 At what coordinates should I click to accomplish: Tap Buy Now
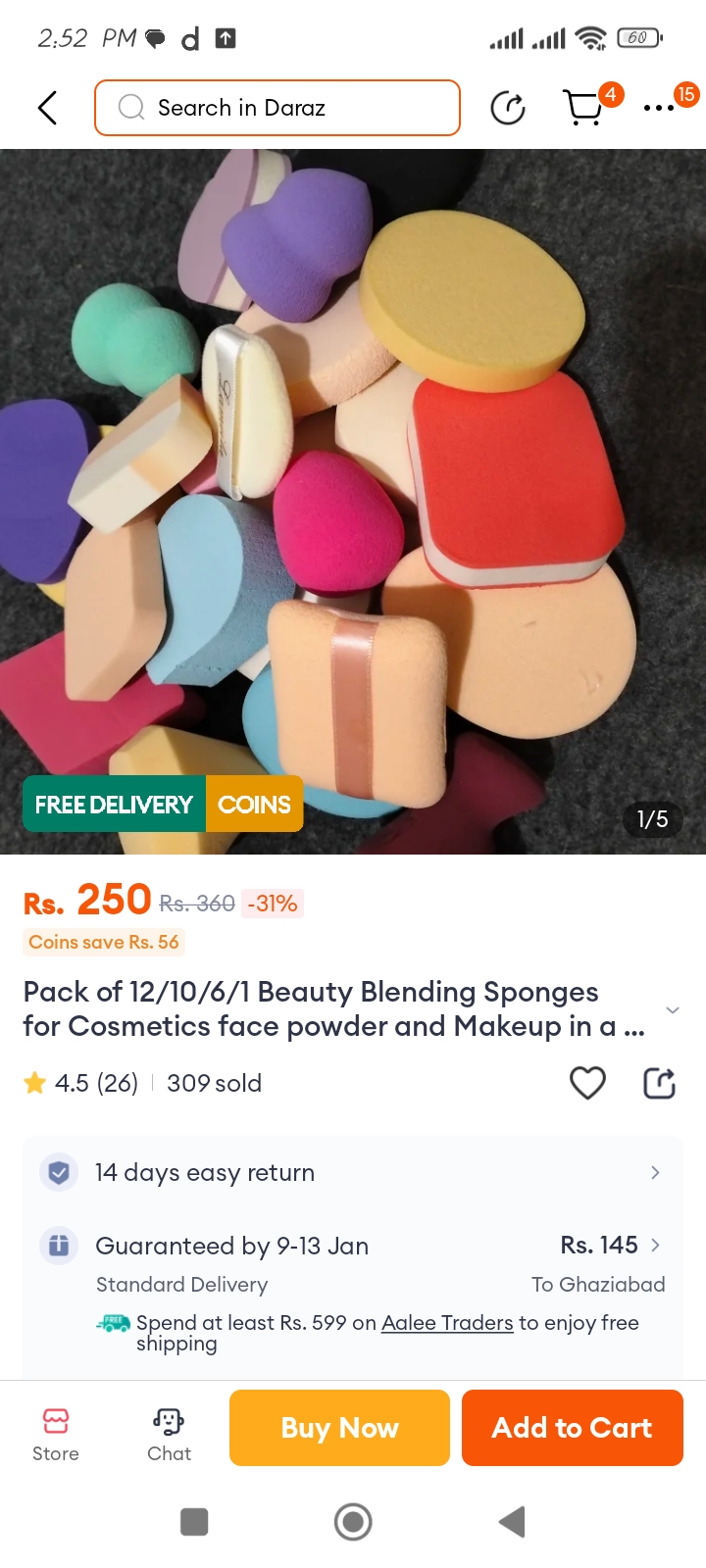coord(339,1428)
